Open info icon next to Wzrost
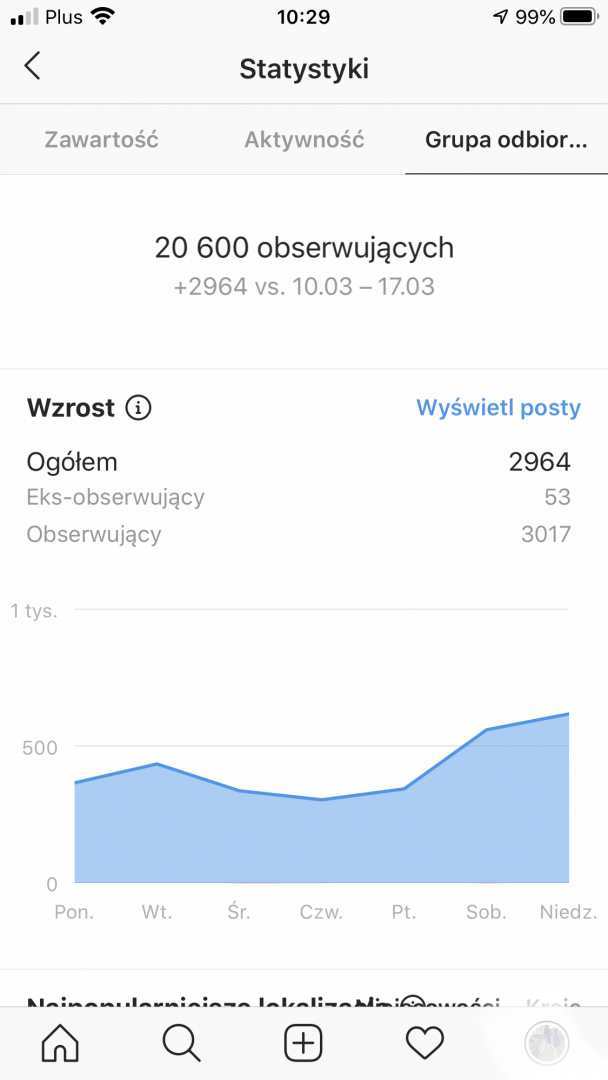The height and width of the screenshot is (1080, 608). tap(138, 408)
